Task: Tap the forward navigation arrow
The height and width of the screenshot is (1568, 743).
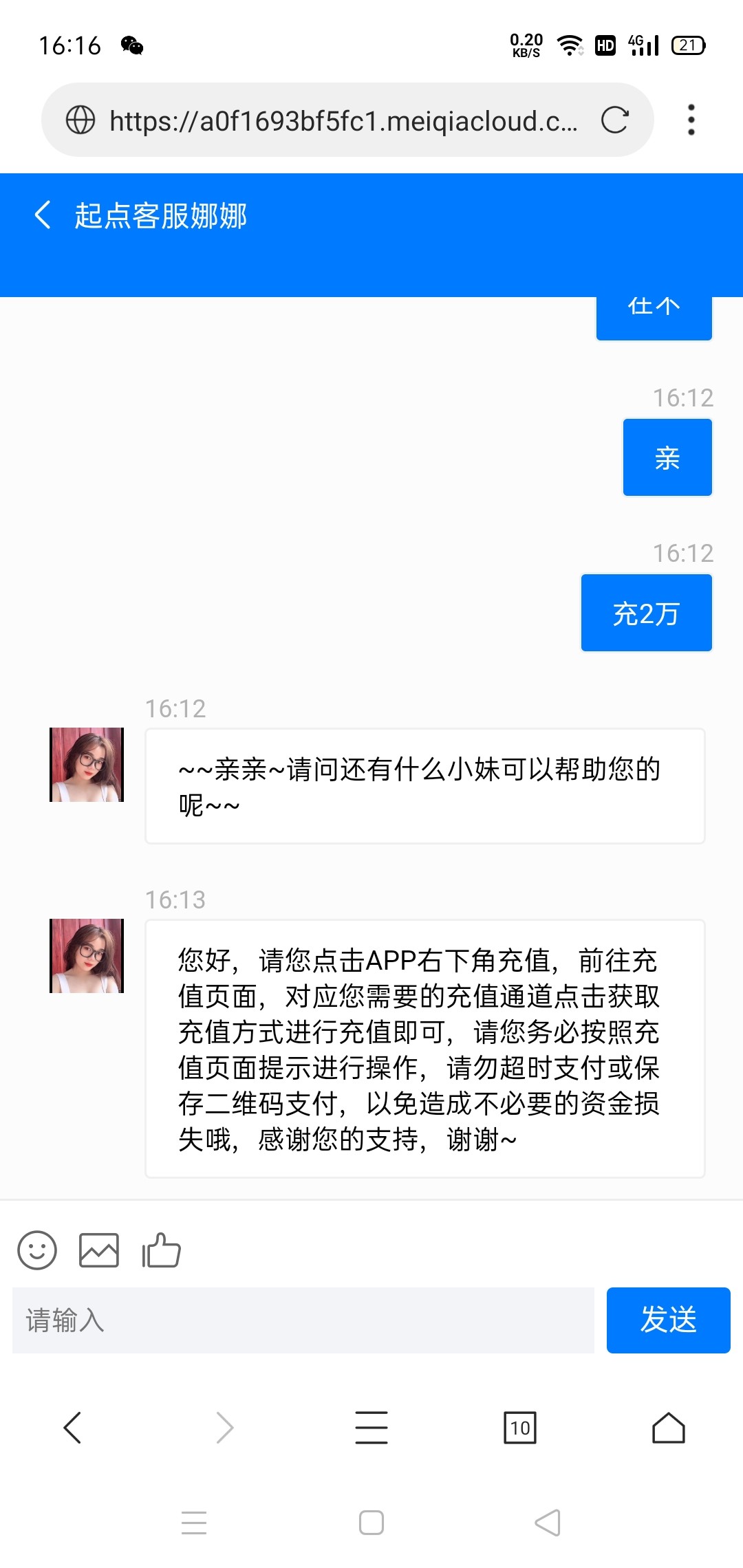Action: tap(222, 1427)
